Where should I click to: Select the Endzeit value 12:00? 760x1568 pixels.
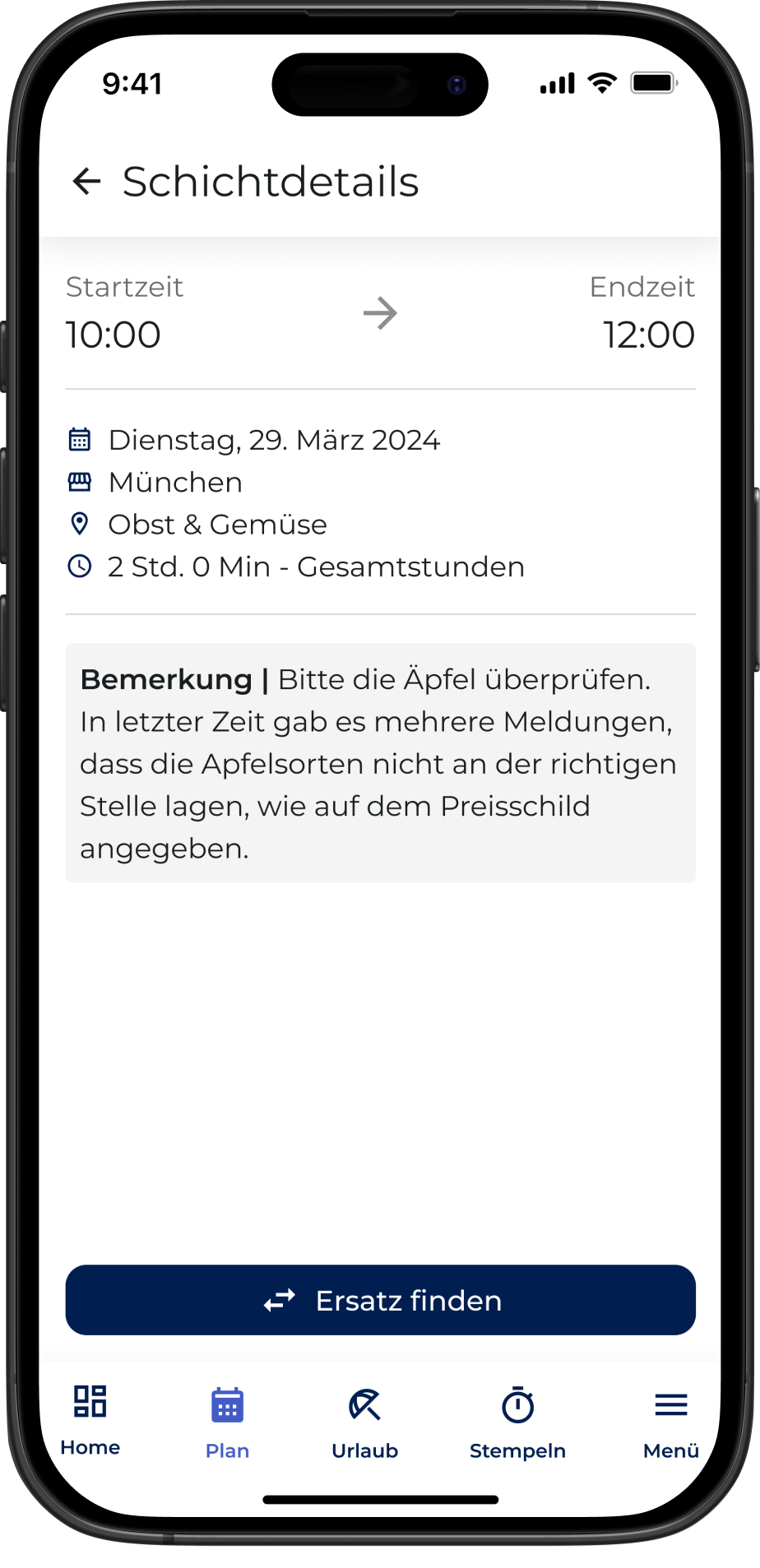click(x=649, y=334)
